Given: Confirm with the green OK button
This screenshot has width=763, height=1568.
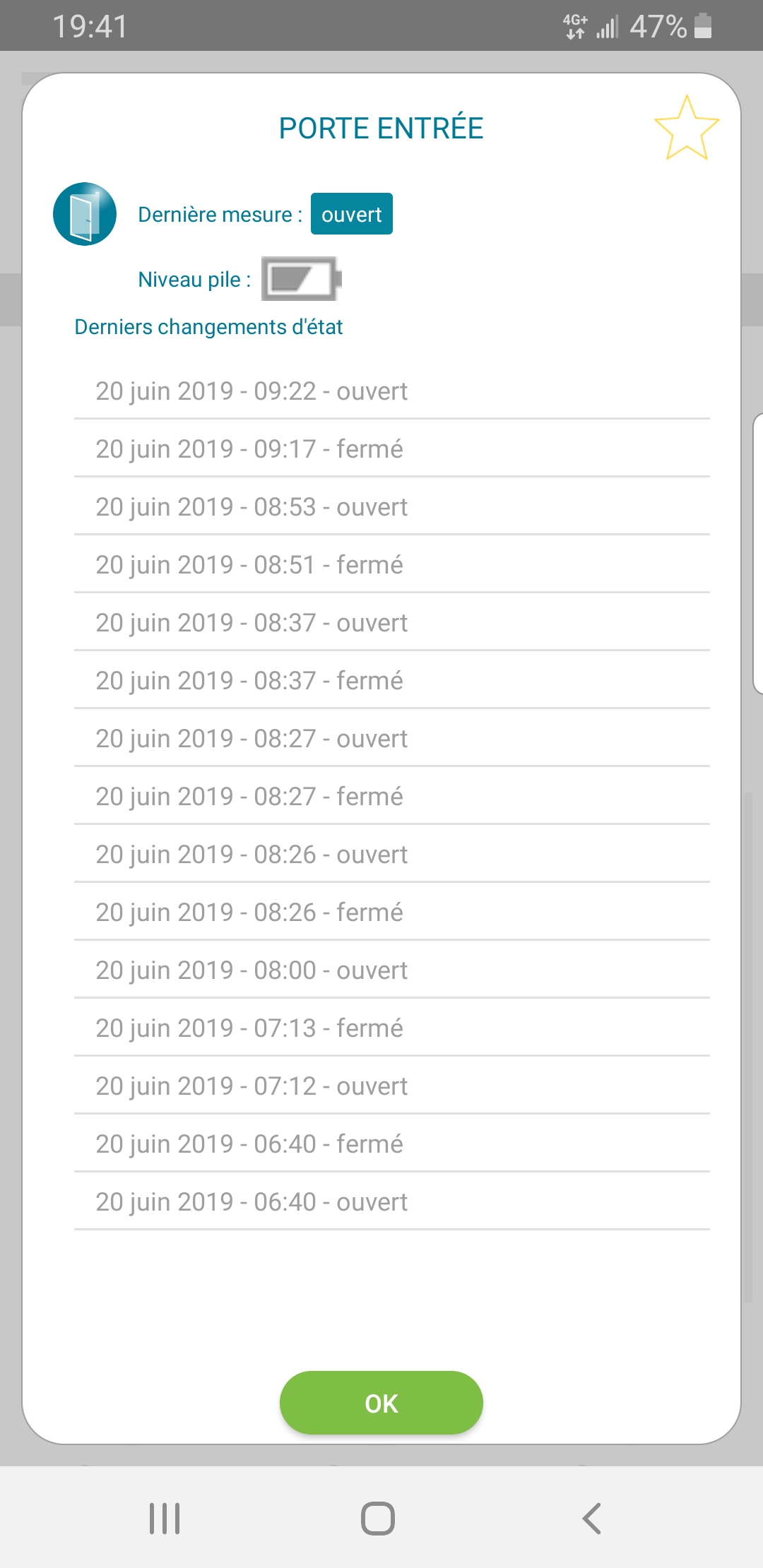Looking at the screenshot, I should coord(381,1403).
